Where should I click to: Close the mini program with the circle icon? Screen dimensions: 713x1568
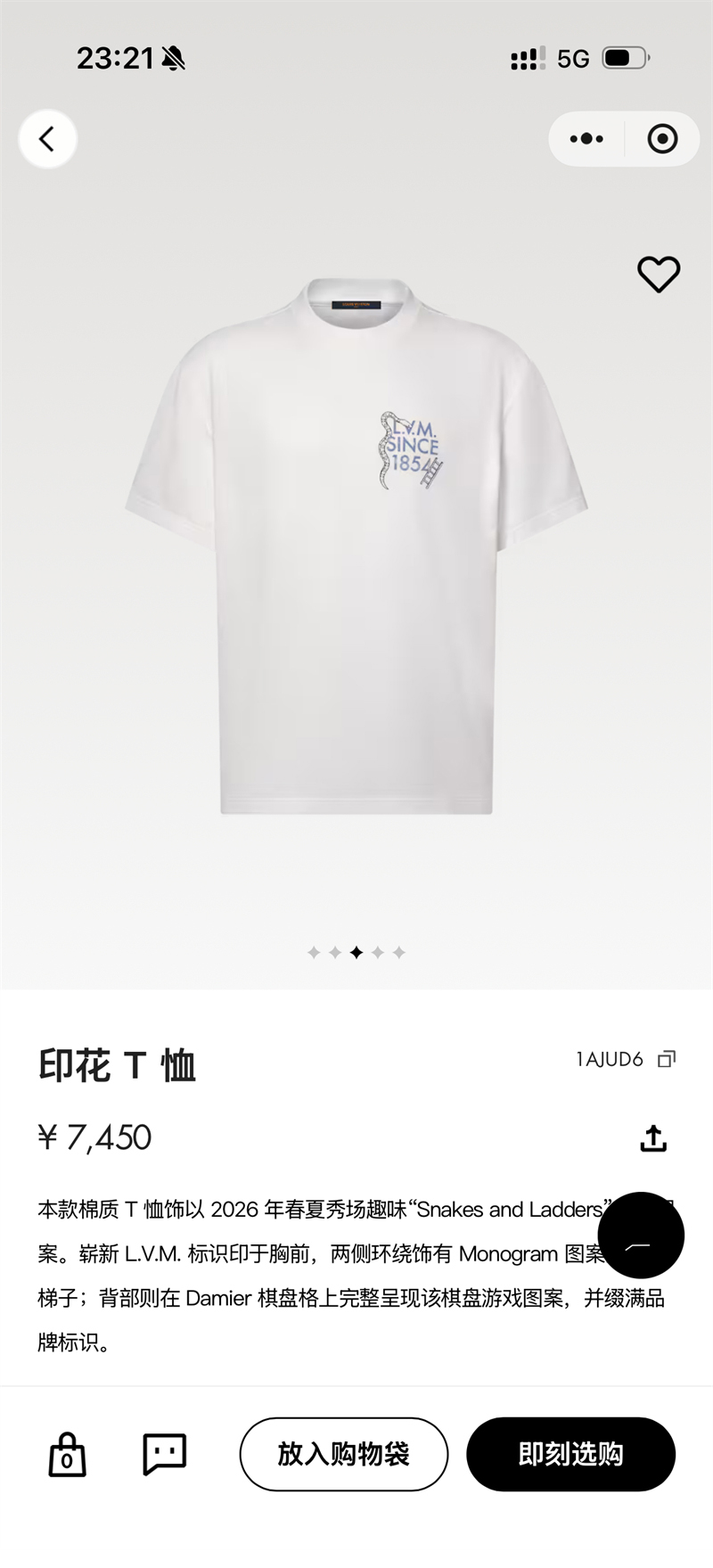click(x=662, y=139)
